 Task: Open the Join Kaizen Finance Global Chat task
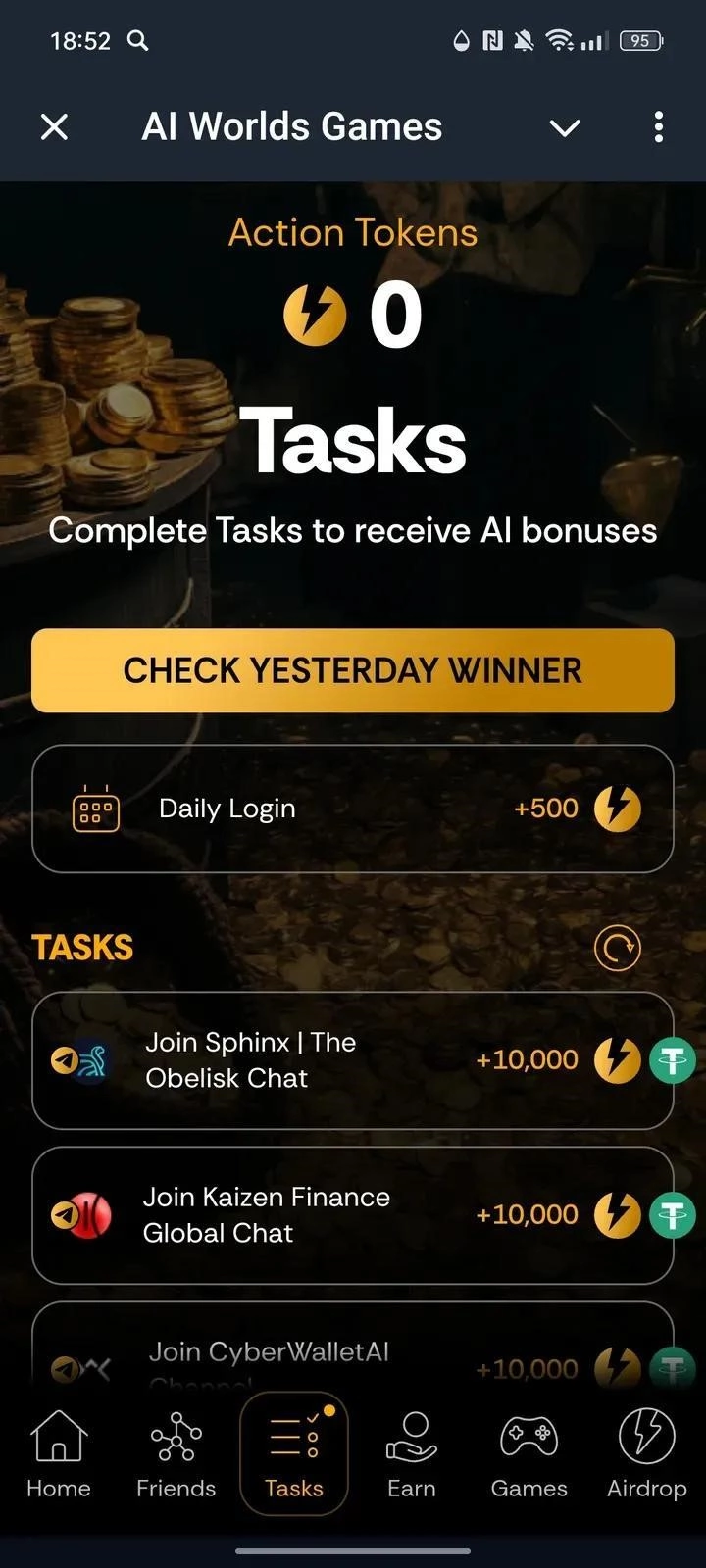[353, 1215]
